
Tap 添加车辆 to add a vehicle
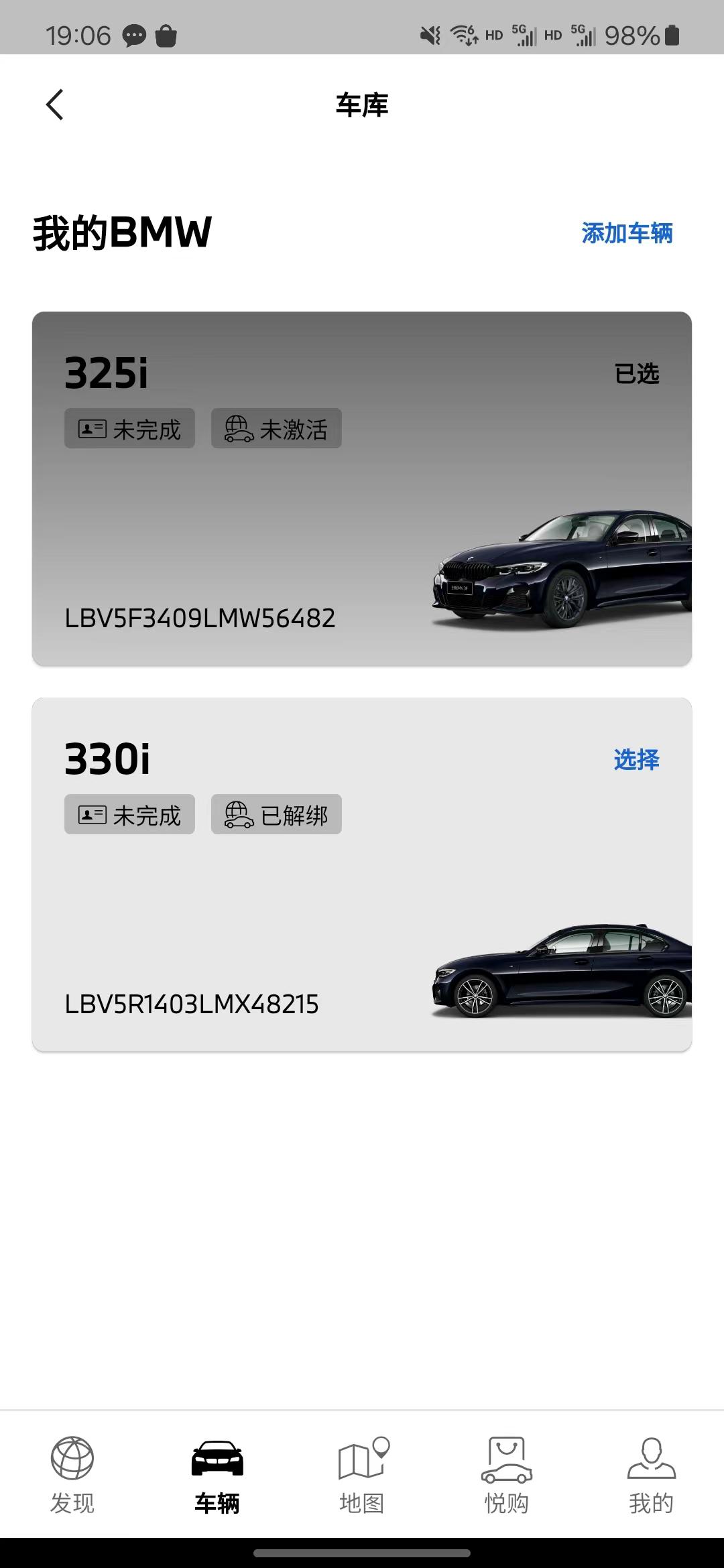[627, 233]
